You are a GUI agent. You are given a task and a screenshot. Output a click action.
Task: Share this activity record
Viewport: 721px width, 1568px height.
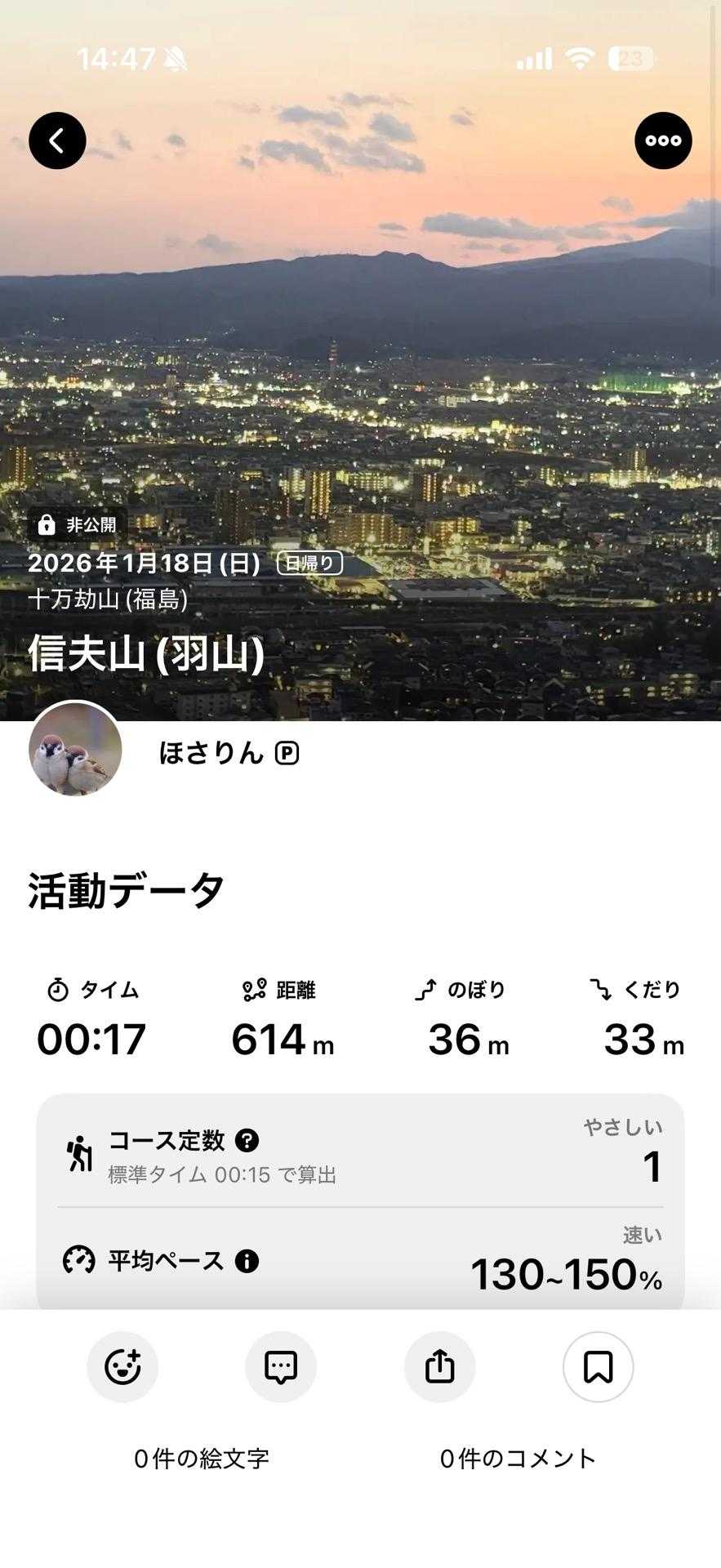pos(439,1366)
